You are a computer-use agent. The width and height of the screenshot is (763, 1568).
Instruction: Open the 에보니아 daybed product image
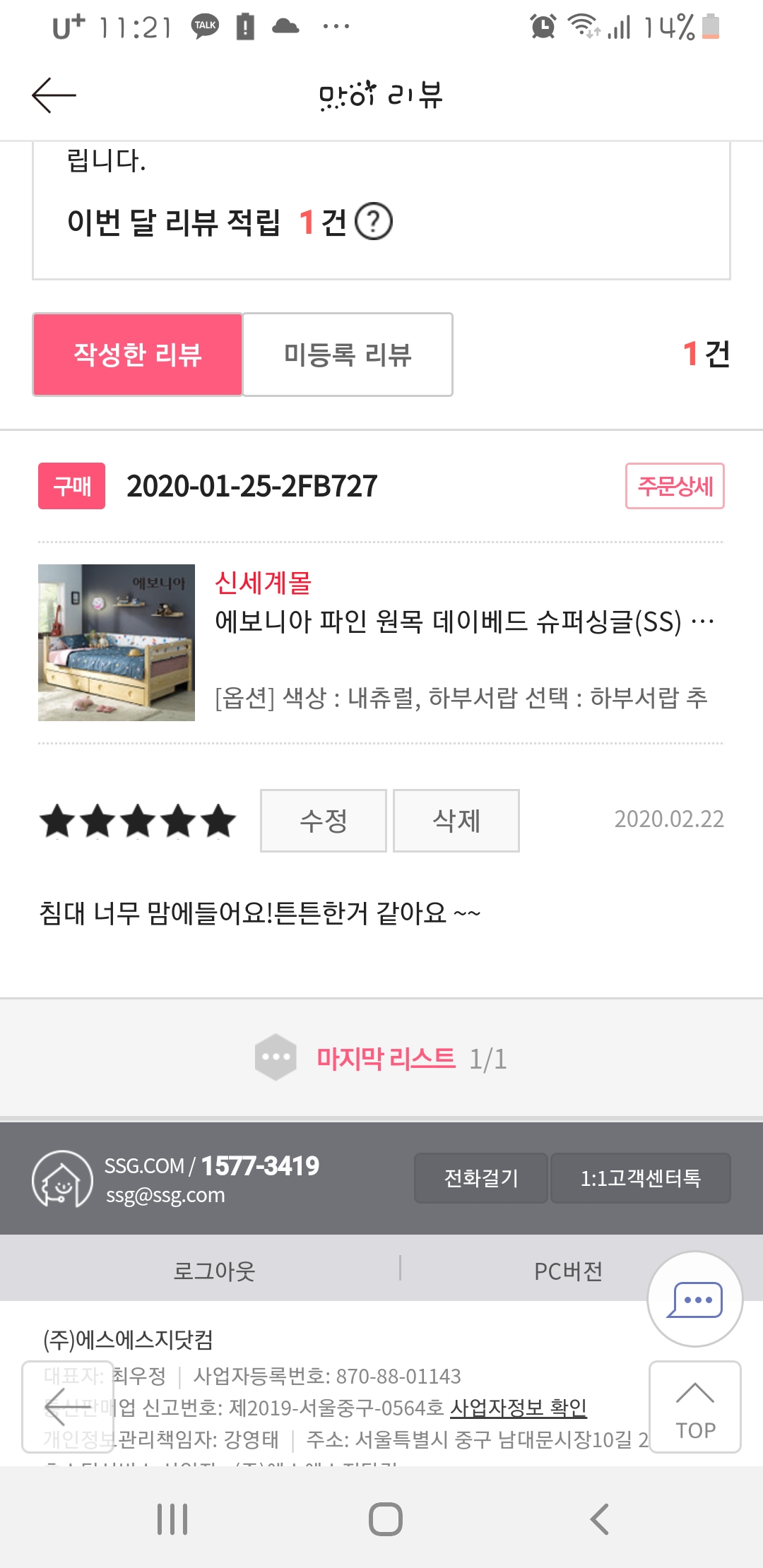tap(117, 643)
